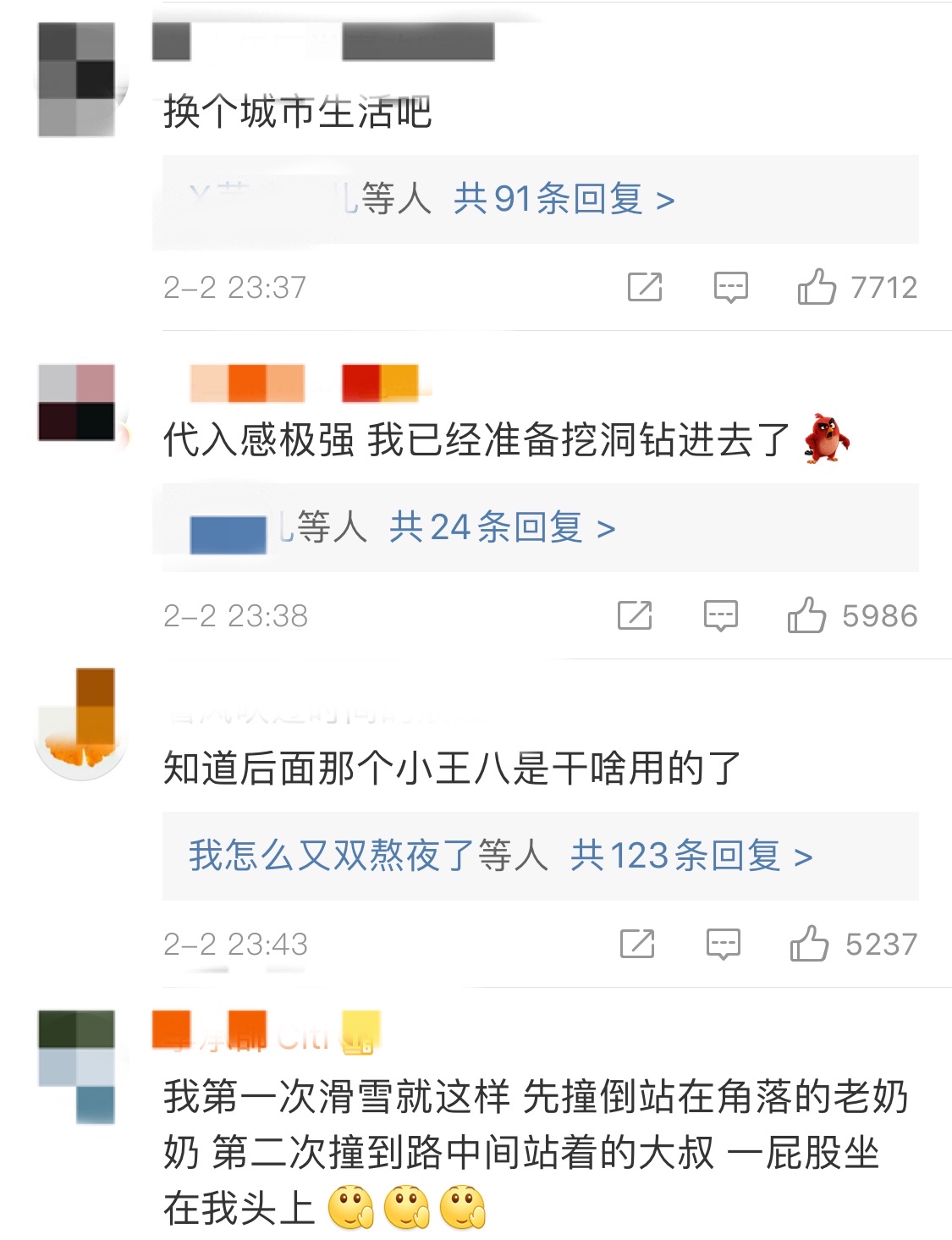Viewport: 952px width, 1240px height.
Task: Like the 代入感极强 comment
Action: [x=806, y=615]
